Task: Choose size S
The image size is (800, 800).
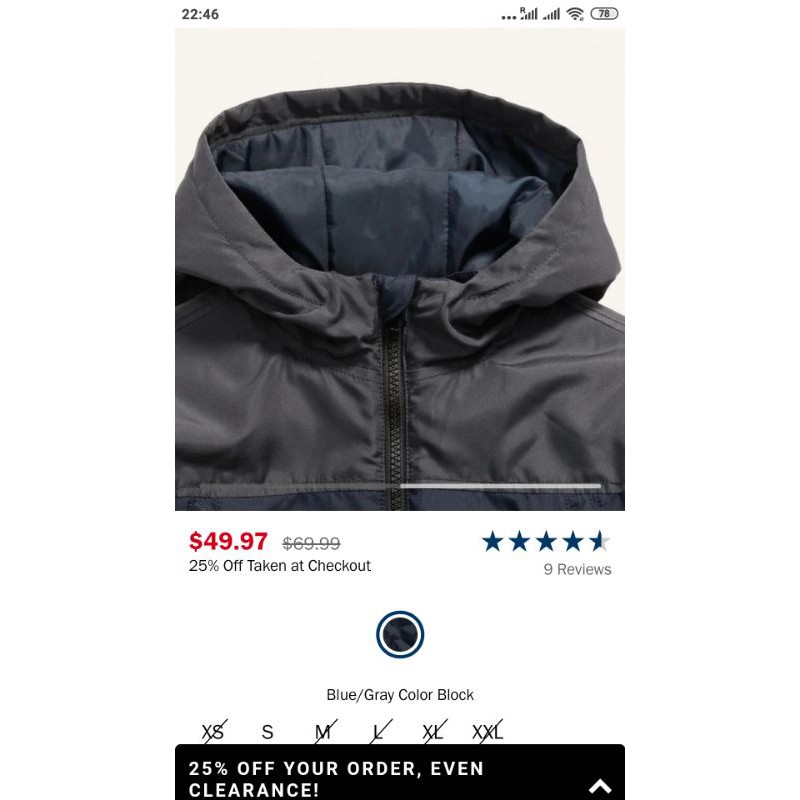Action: pyautogui.click(x=267, y=732)
